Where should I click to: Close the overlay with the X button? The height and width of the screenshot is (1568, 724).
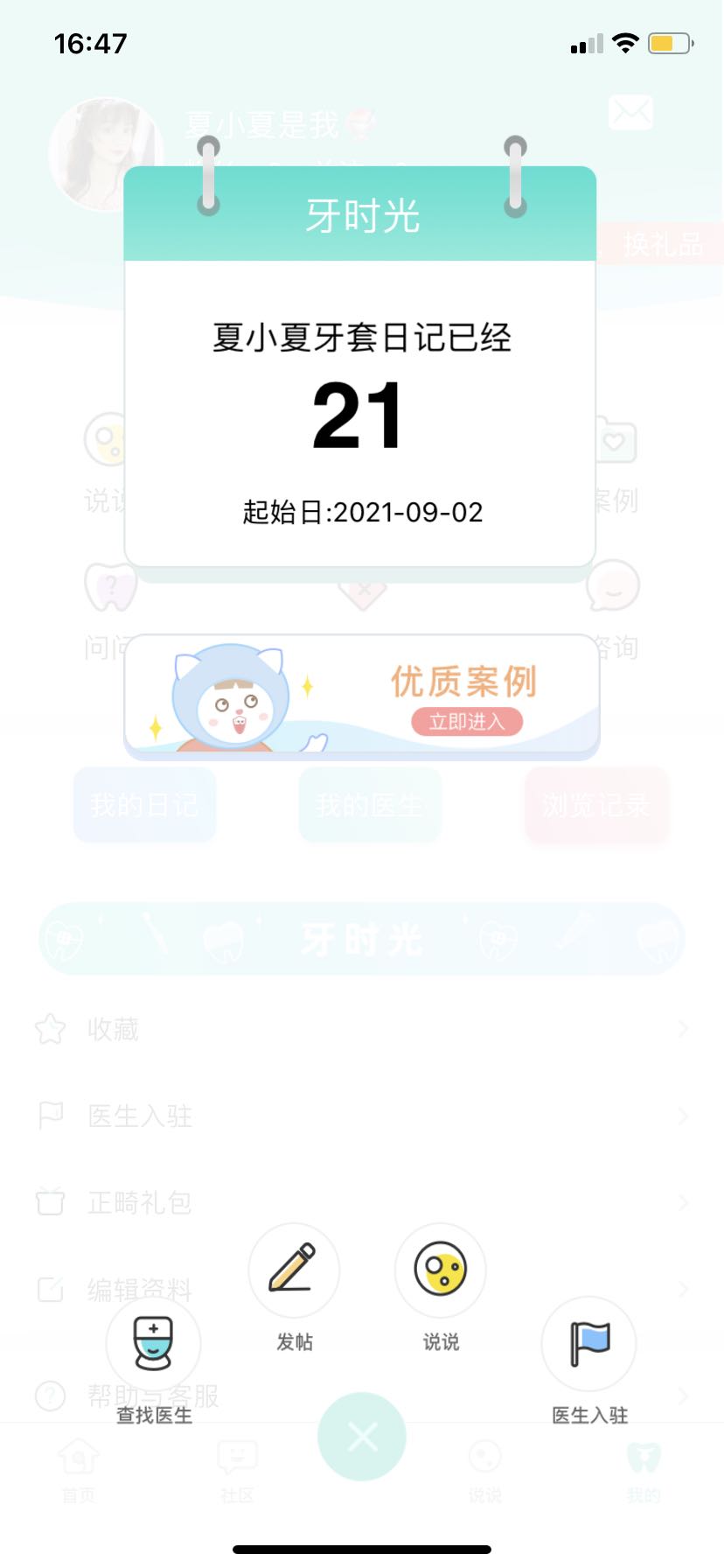point(362,1436)
